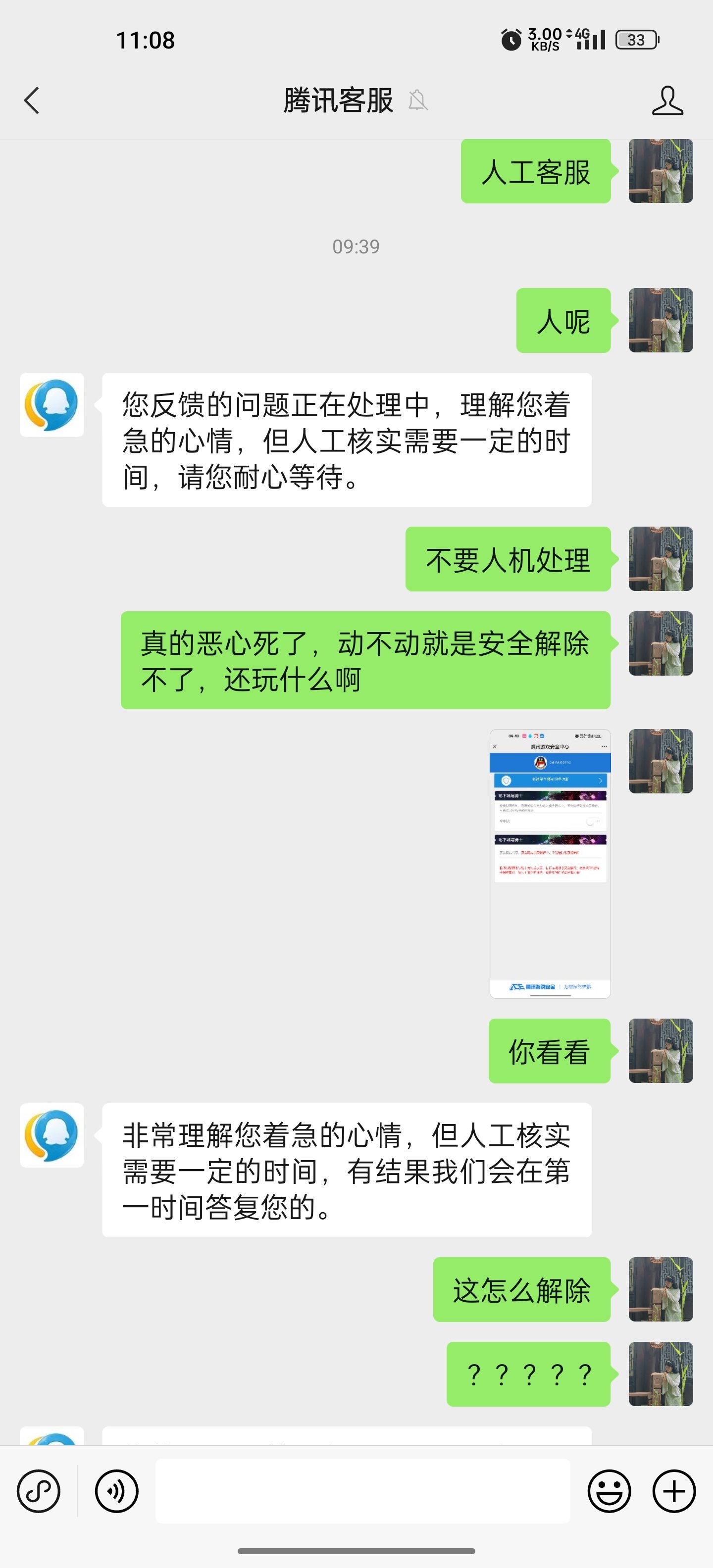Tap the 腾讯客服 avatar beside 您反馈的问题 message
This screenshot has width=713, height=1568.
52,405
